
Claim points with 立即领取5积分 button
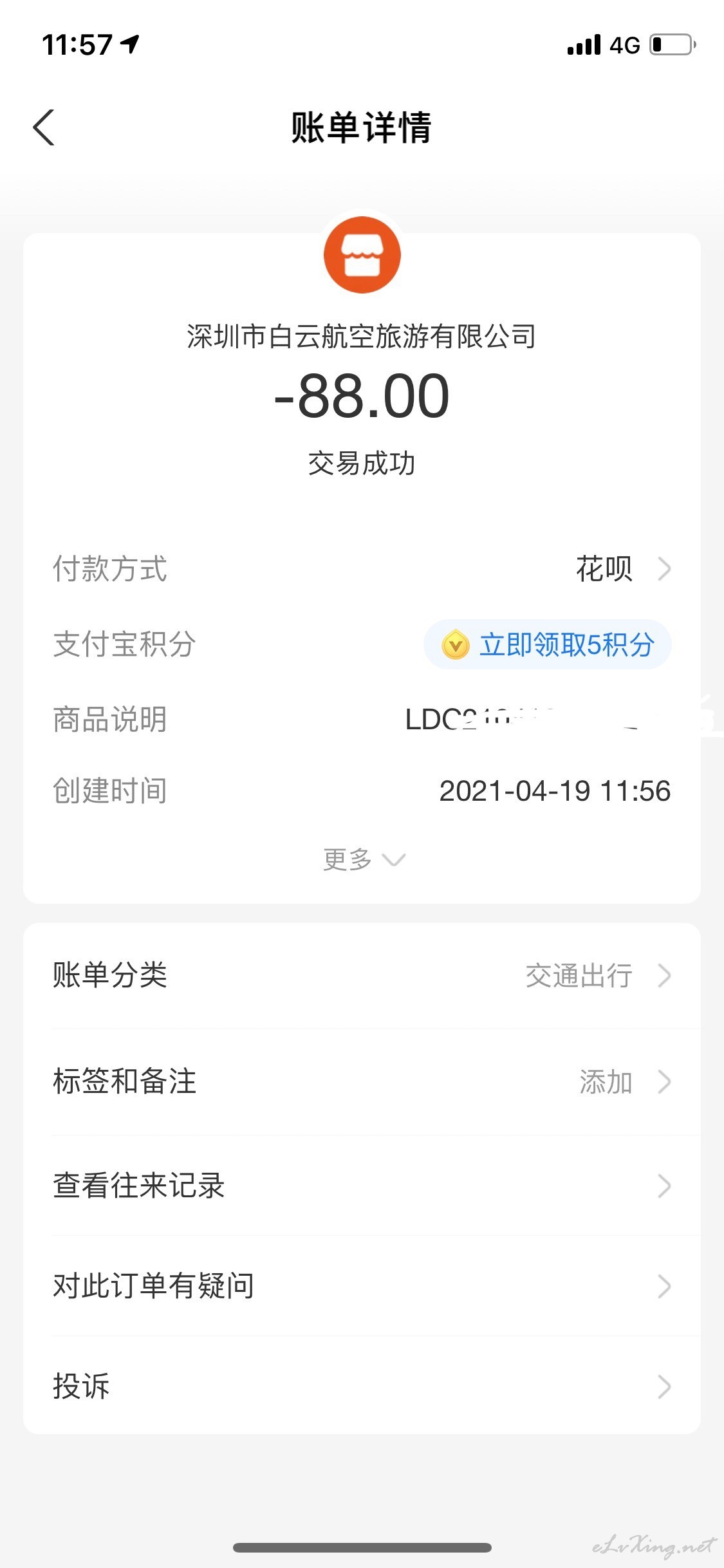coord(548,644)
